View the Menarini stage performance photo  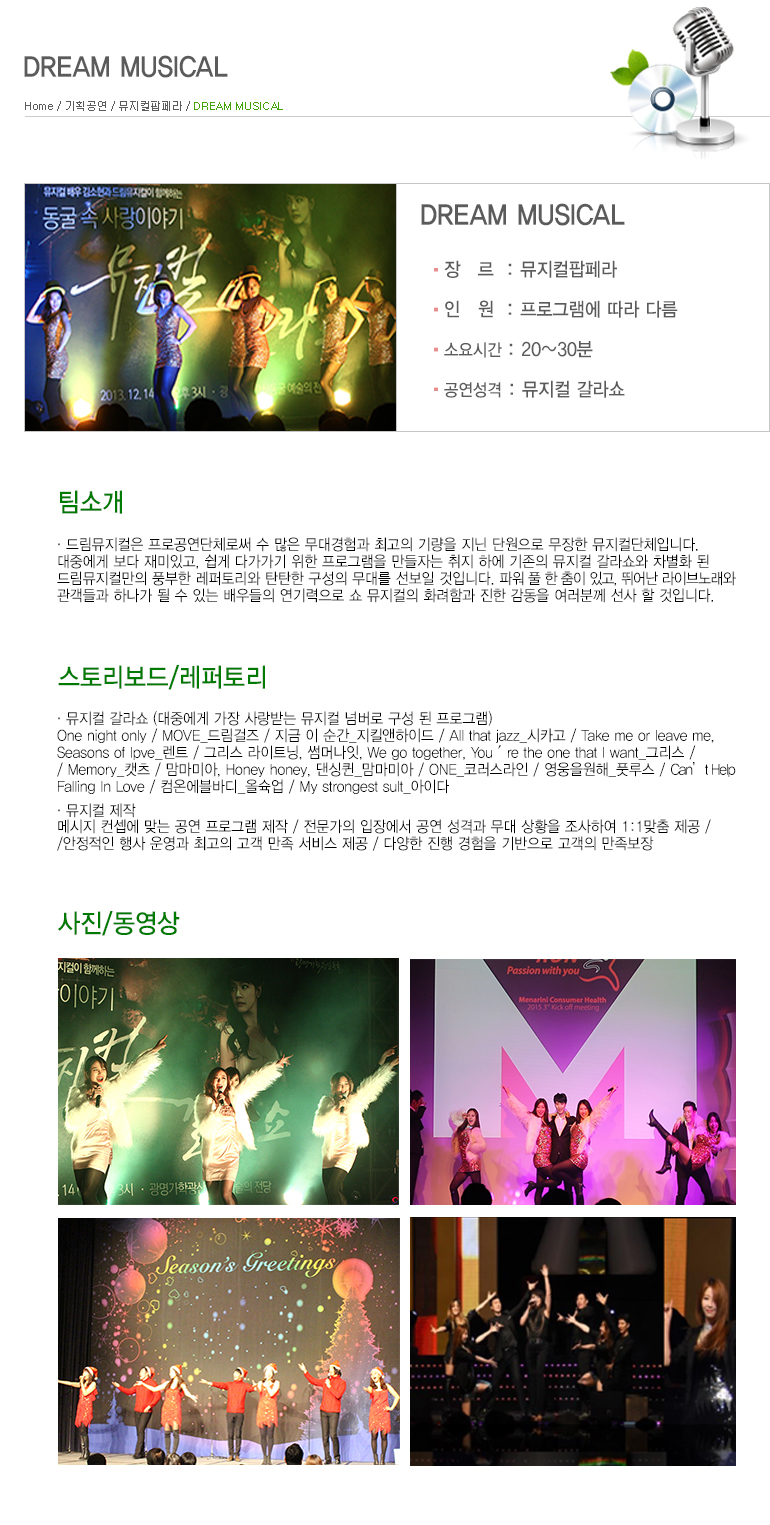(573, 1081)
